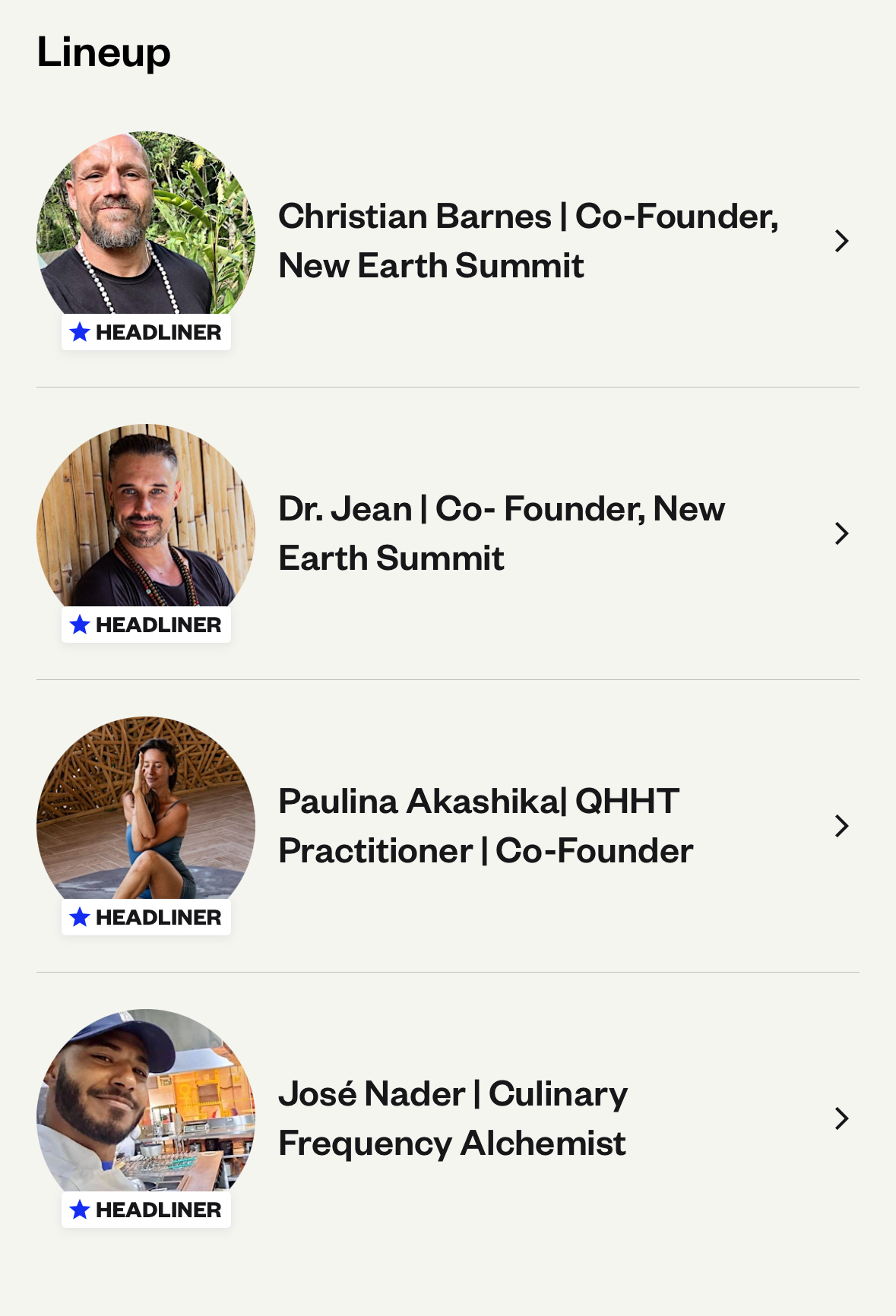
Task: View Dr. Jean's lineup details
Action: point(502,533)
